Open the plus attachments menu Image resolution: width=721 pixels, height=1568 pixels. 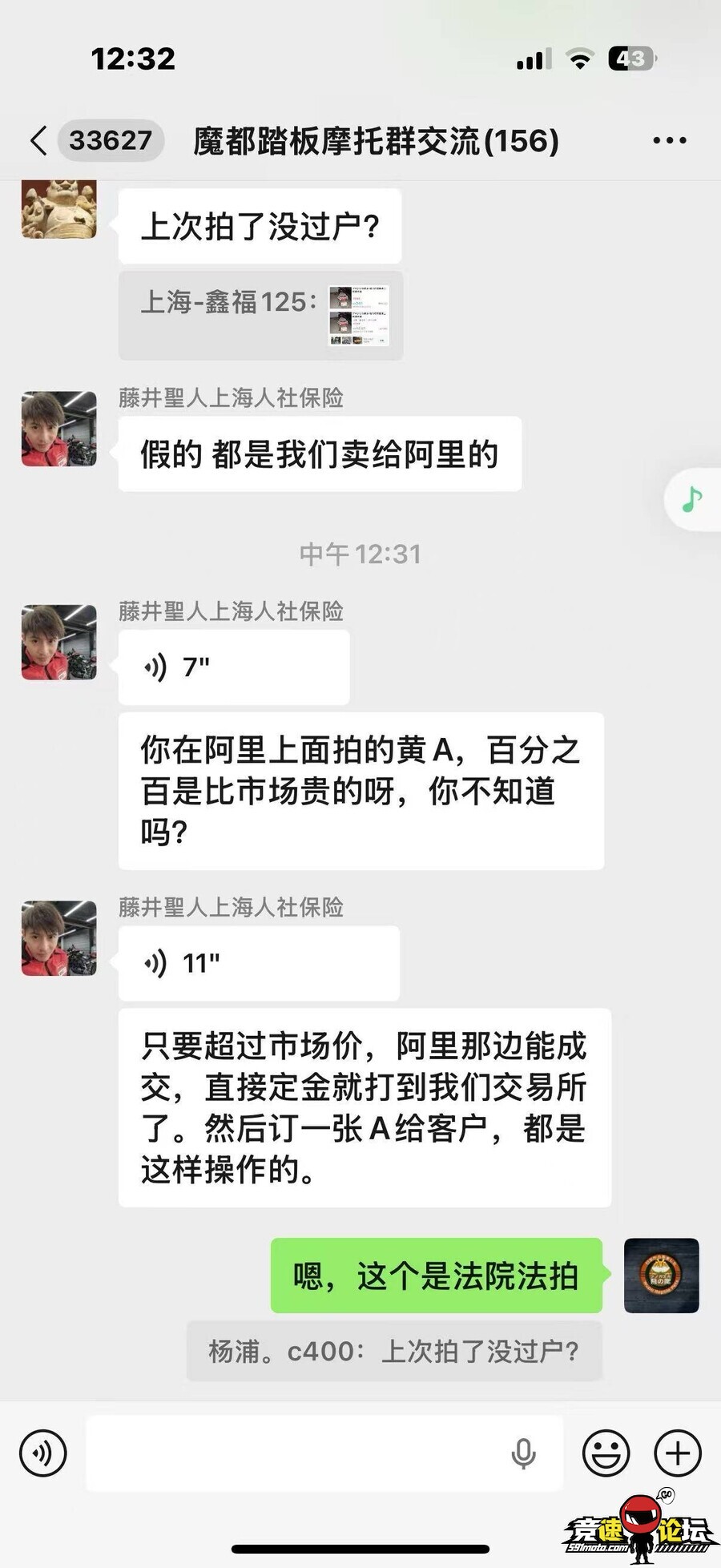point(678,1453)
